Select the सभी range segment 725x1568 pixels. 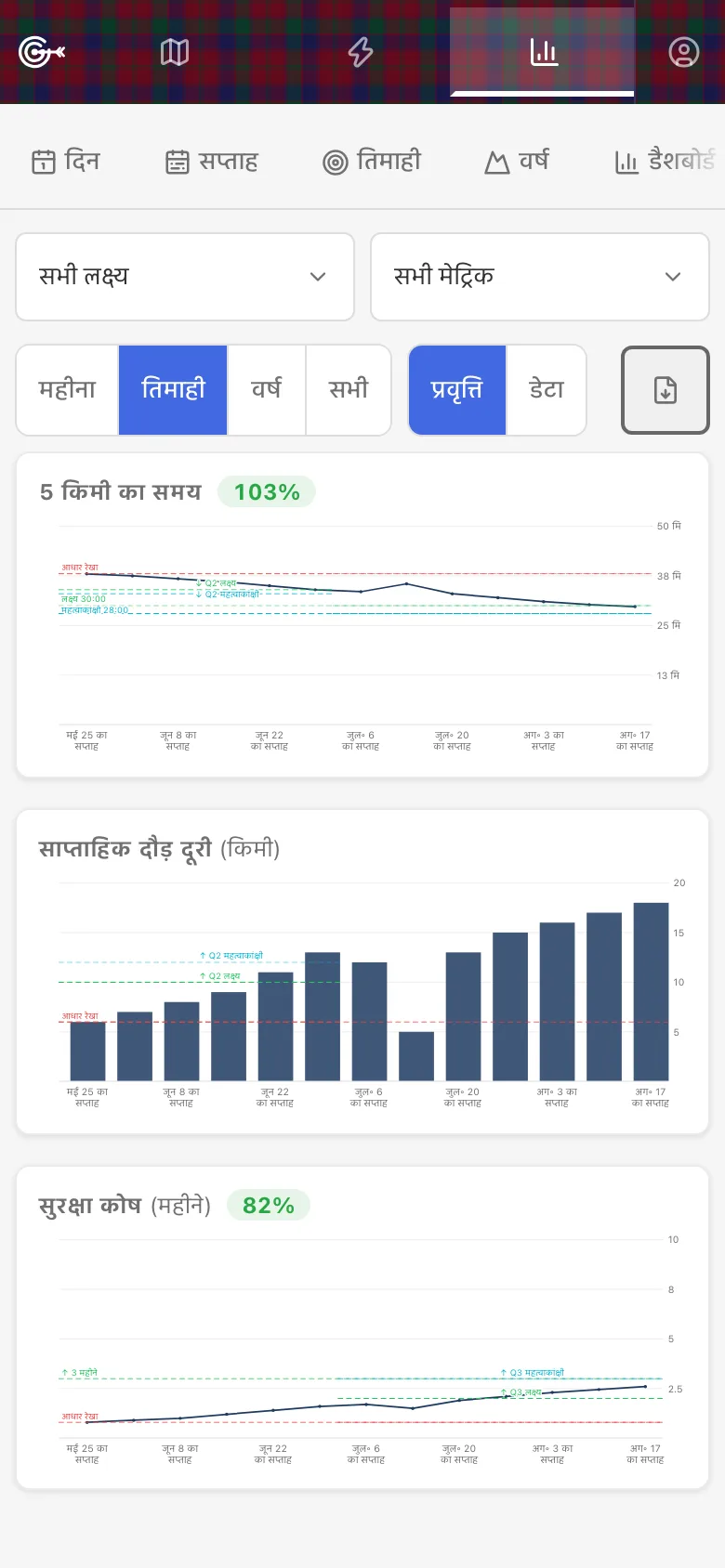click(349, 390)
